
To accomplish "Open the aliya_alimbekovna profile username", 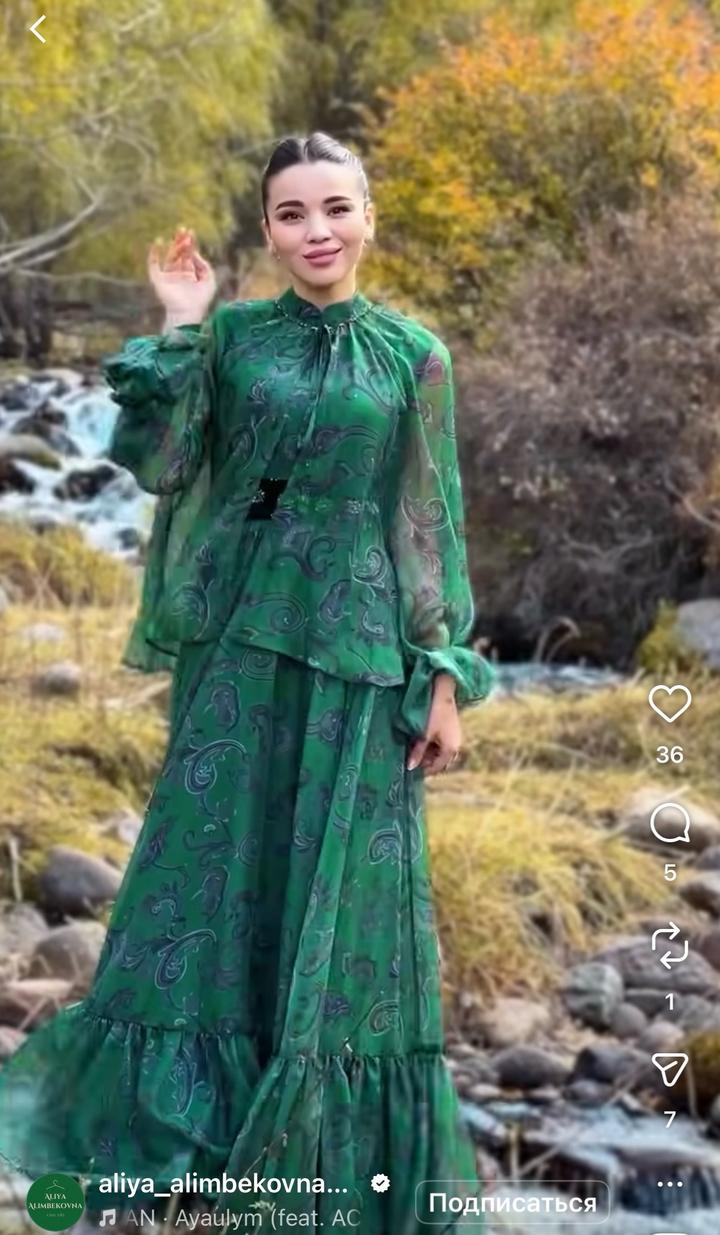I will [223, 1185].
